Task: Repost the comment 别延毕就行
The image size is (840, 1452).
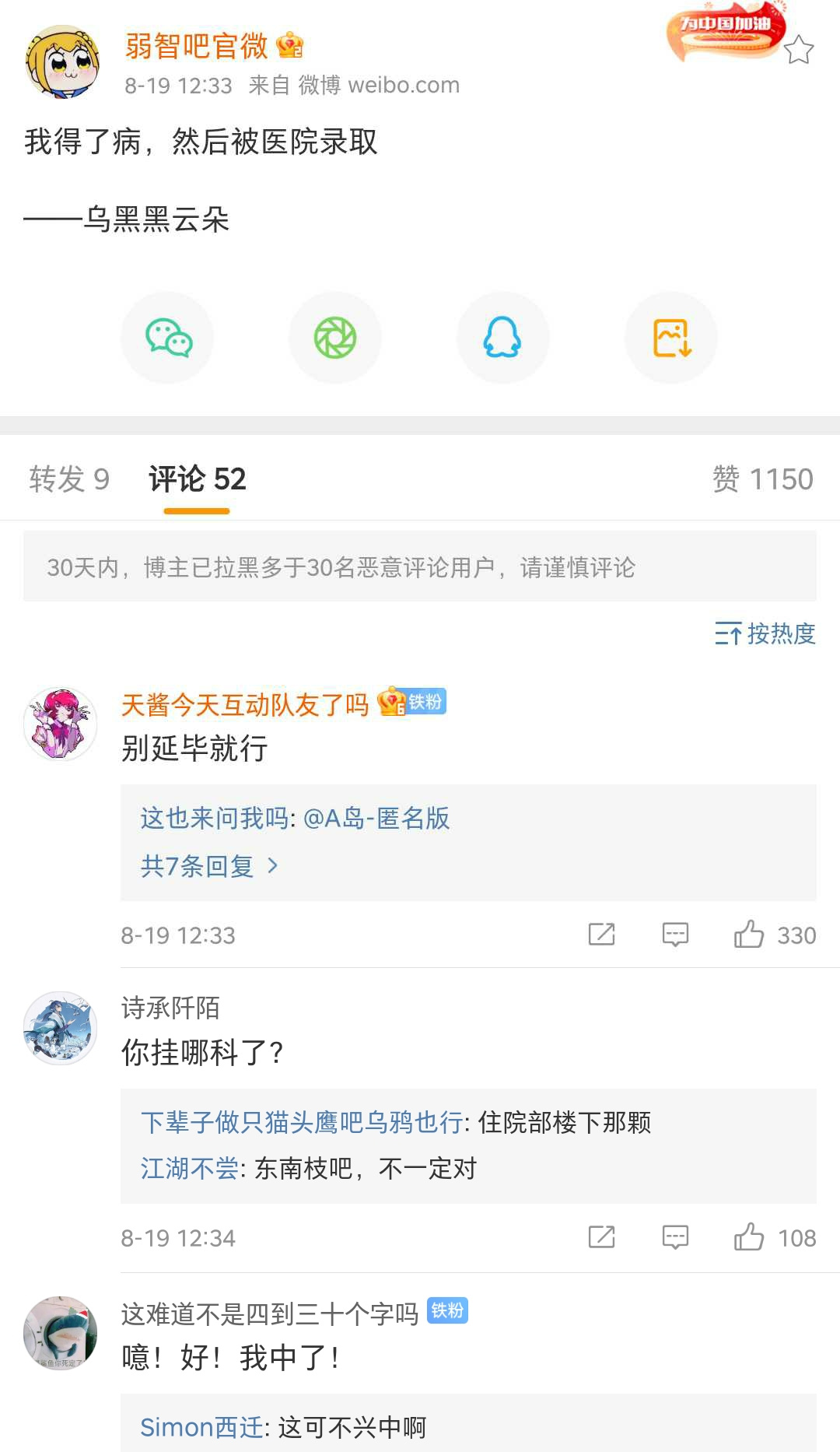Action: coord(601,935)
